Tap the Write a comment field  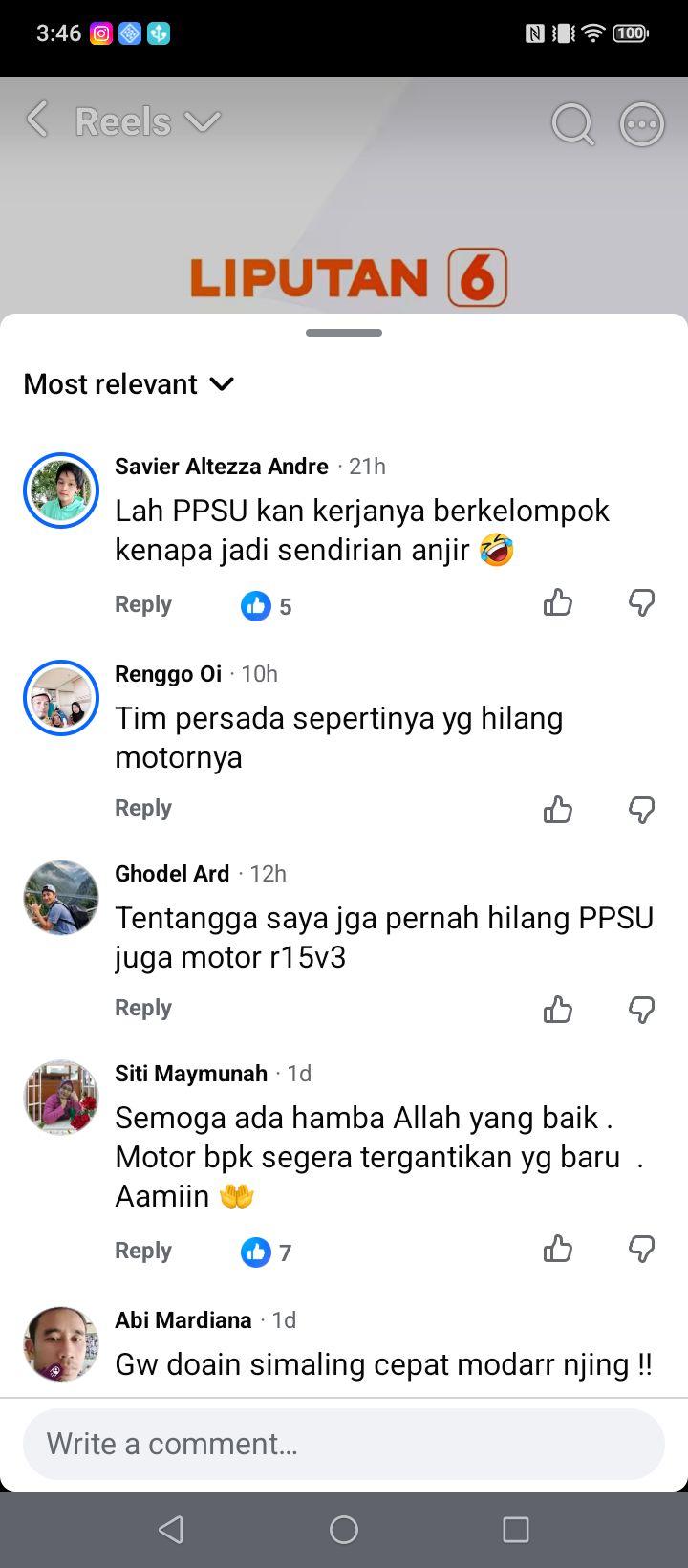344,1444
